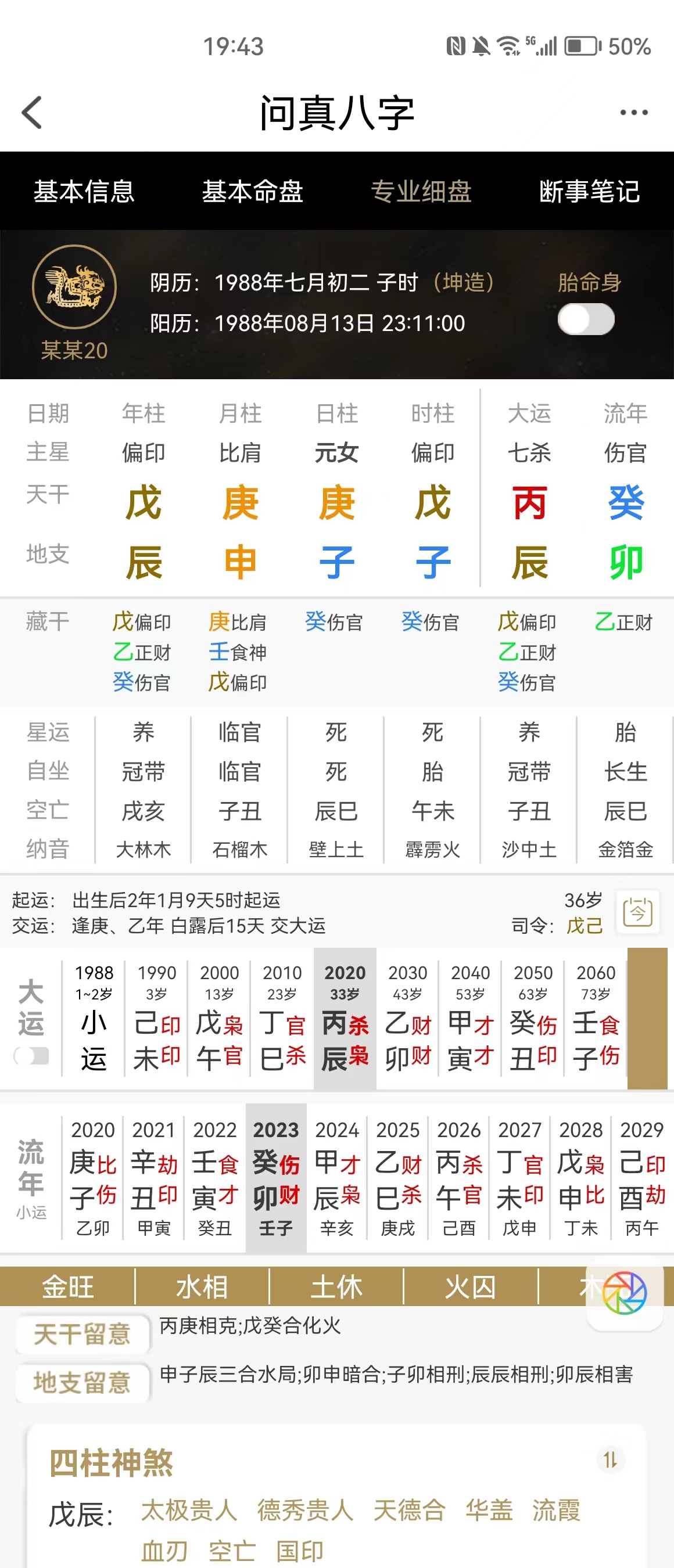Open the 太极贵人 explanation

[x=189, y=1510]
